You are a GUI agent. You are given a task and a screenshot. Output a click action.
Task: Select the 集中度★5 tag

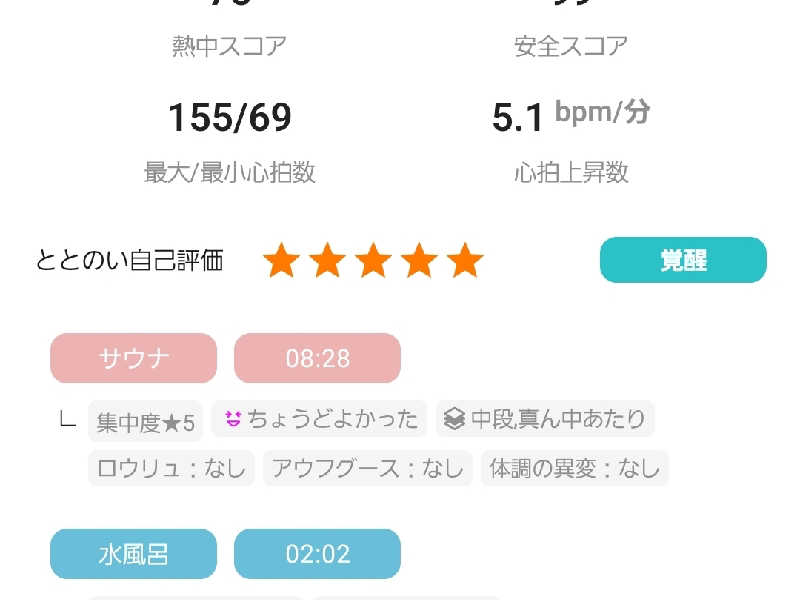[x=145, y=422]
